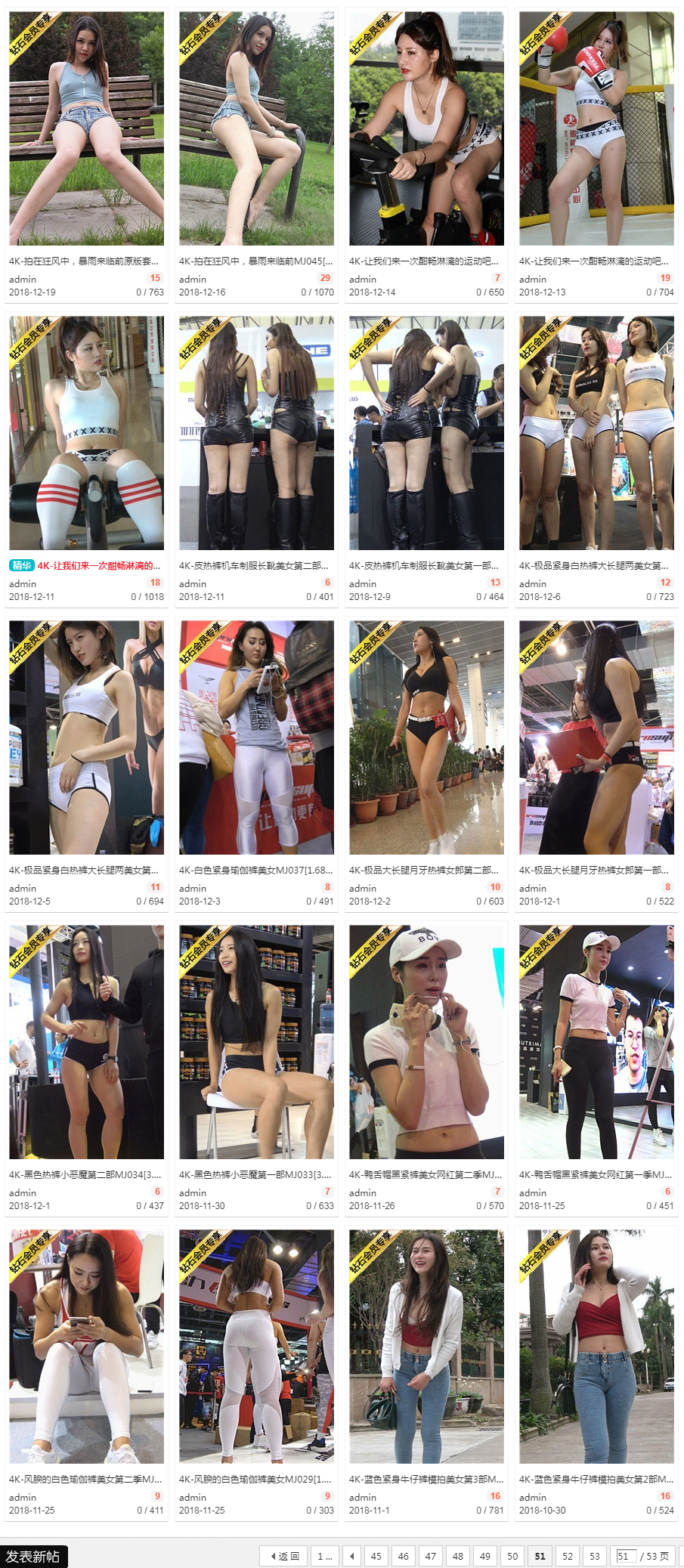684x1568 pixels.
Task: Jump to first page "1 ..."
Action: click(x=325, y=1556)
